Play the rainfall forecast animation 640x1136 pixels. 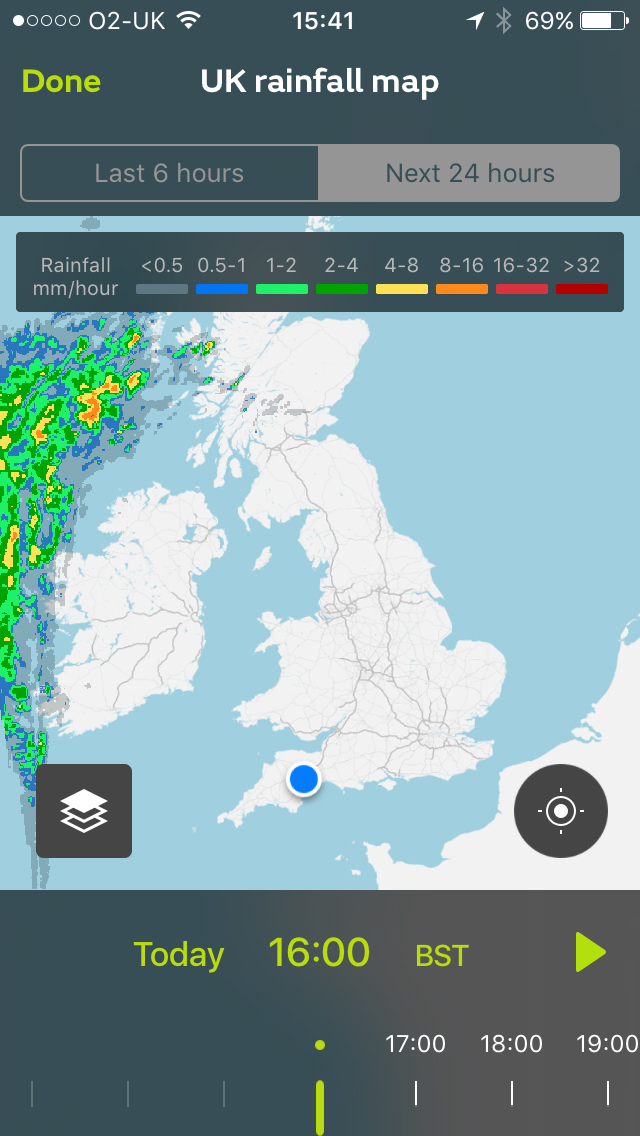pyautogui.click(x=590, y=953)
